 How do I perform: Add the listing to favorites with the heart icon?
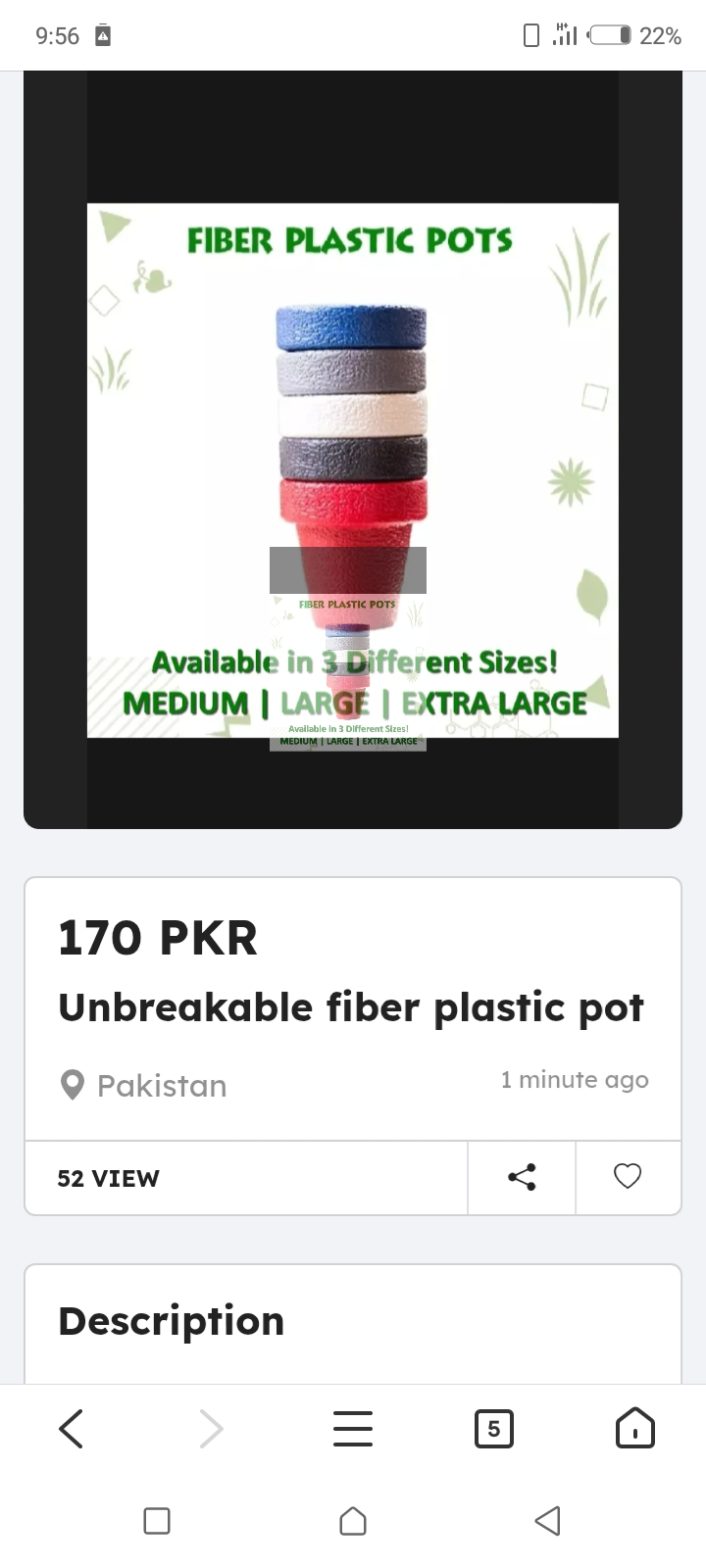click(628, 1176)
